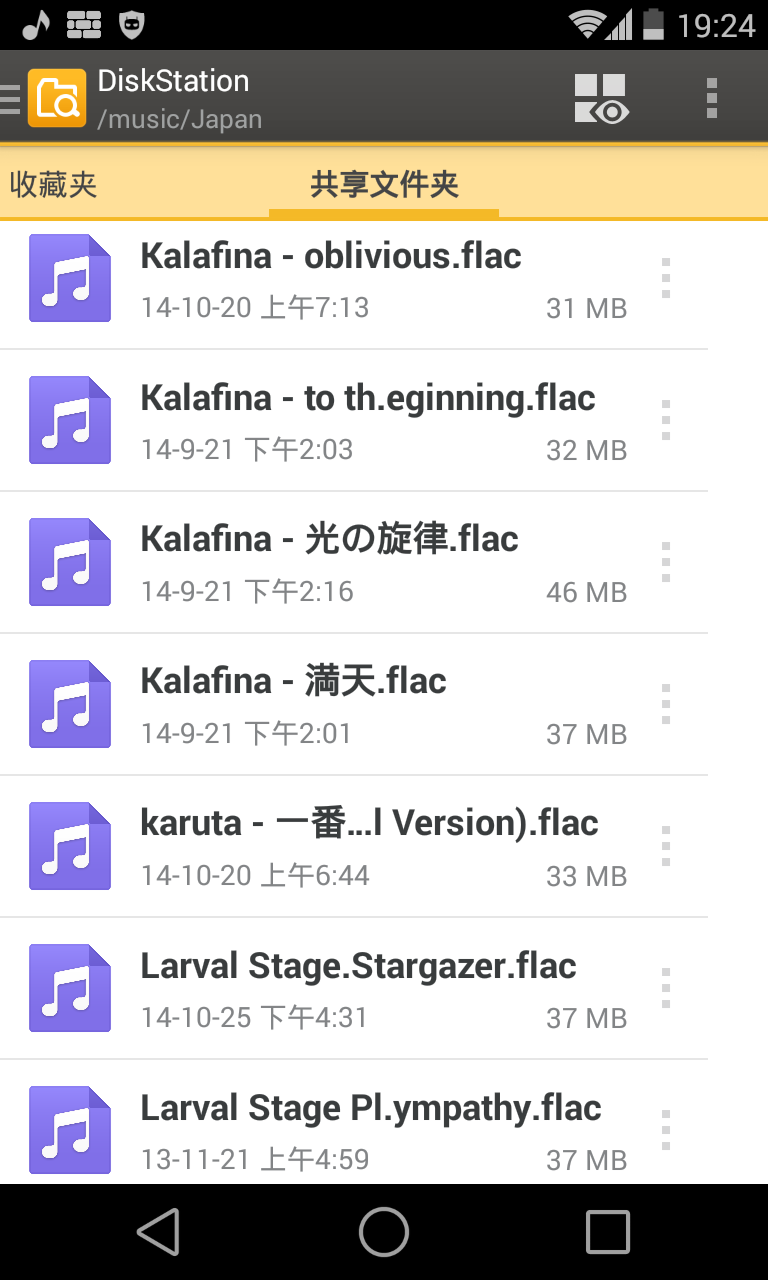Open Kalafina - 満天.flac file
Viewport: 768px width, 1280px height.
[330, 704]
